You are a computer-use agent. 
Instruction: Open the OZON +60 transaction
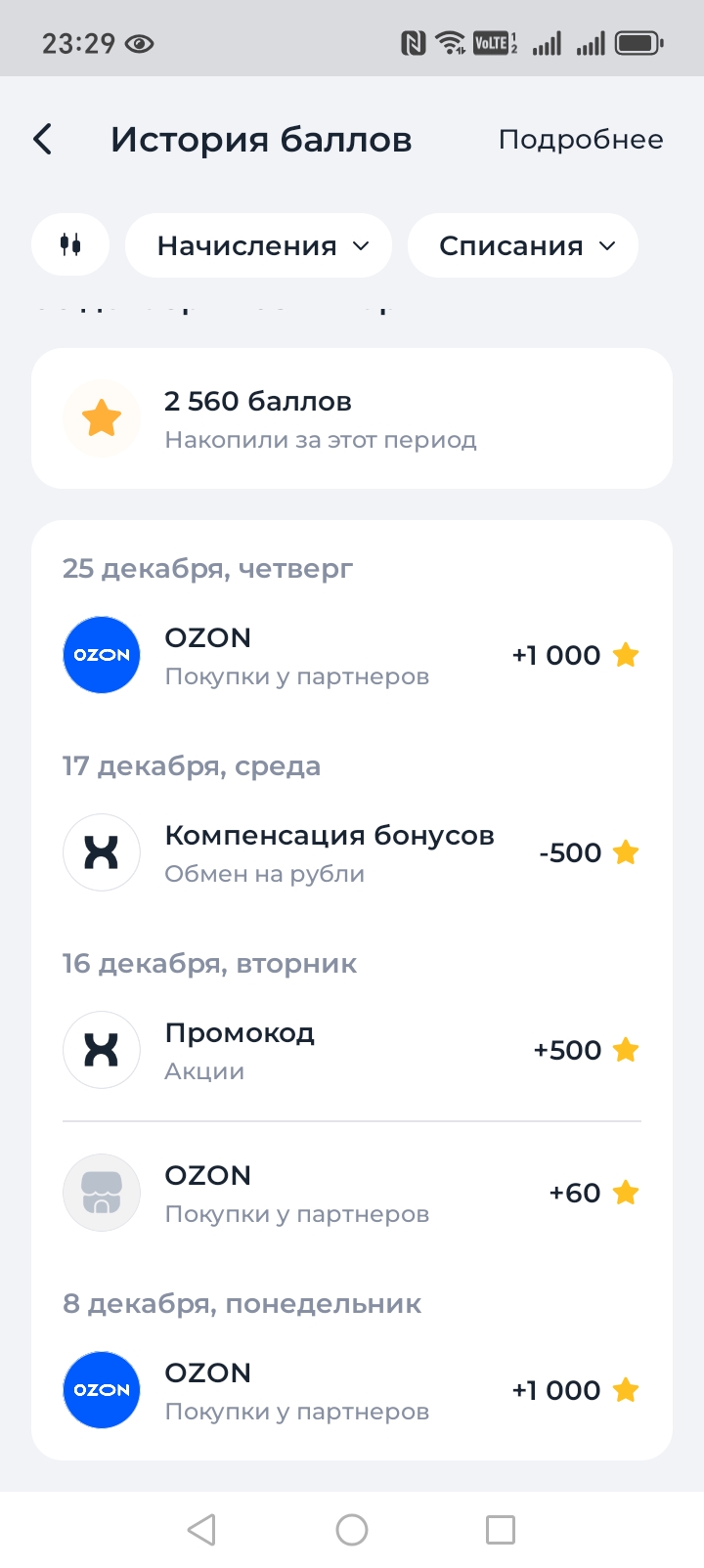pos(352,1194)
